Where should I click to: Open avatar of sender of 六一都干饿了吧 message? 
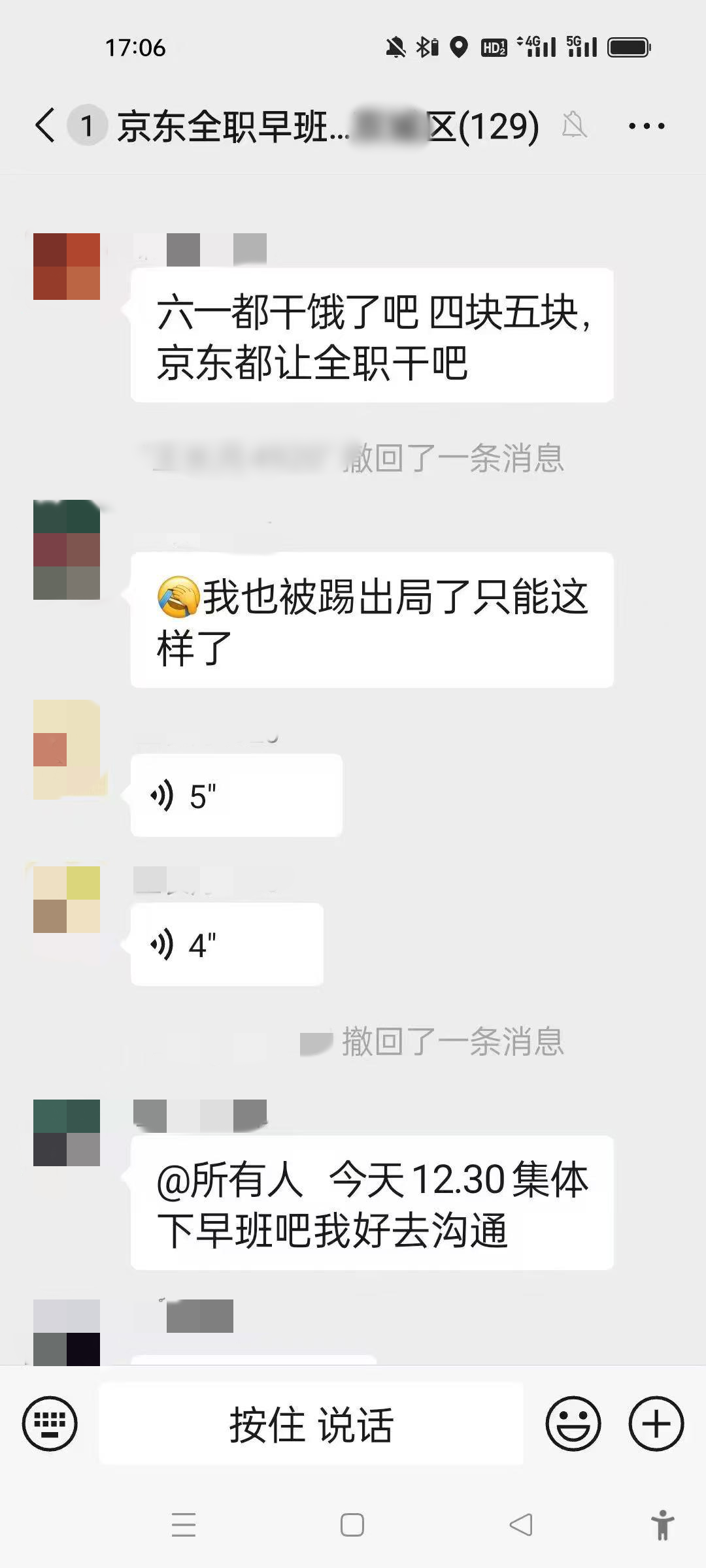(x=67, y=267)
